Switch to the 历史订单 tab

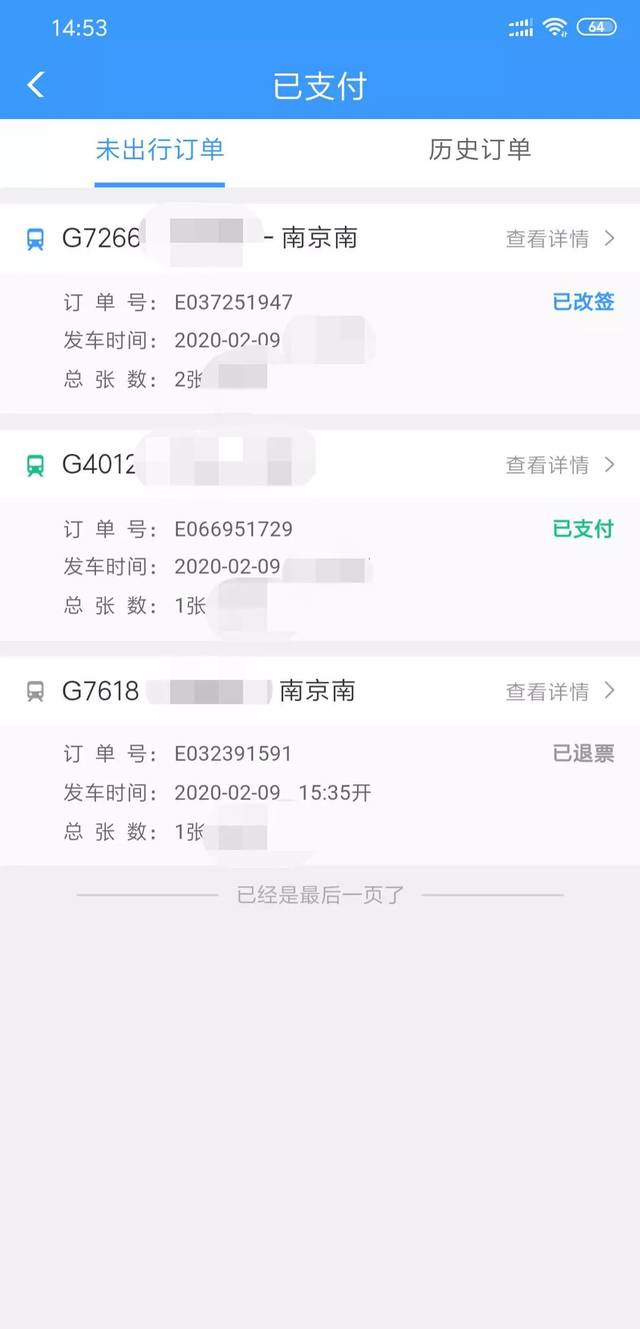pos(480,150)
